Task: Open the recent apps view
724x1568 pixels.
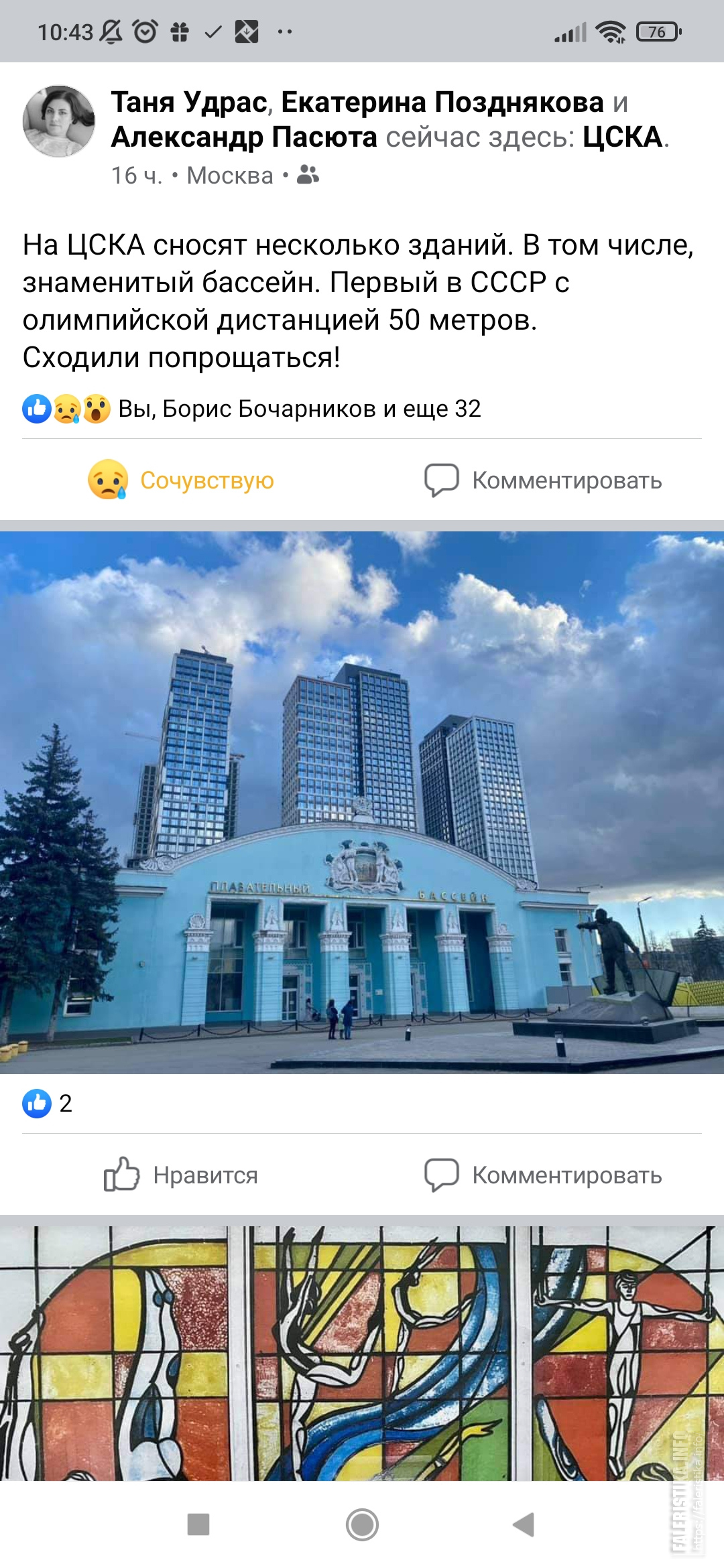Action: click(198, 1524)
